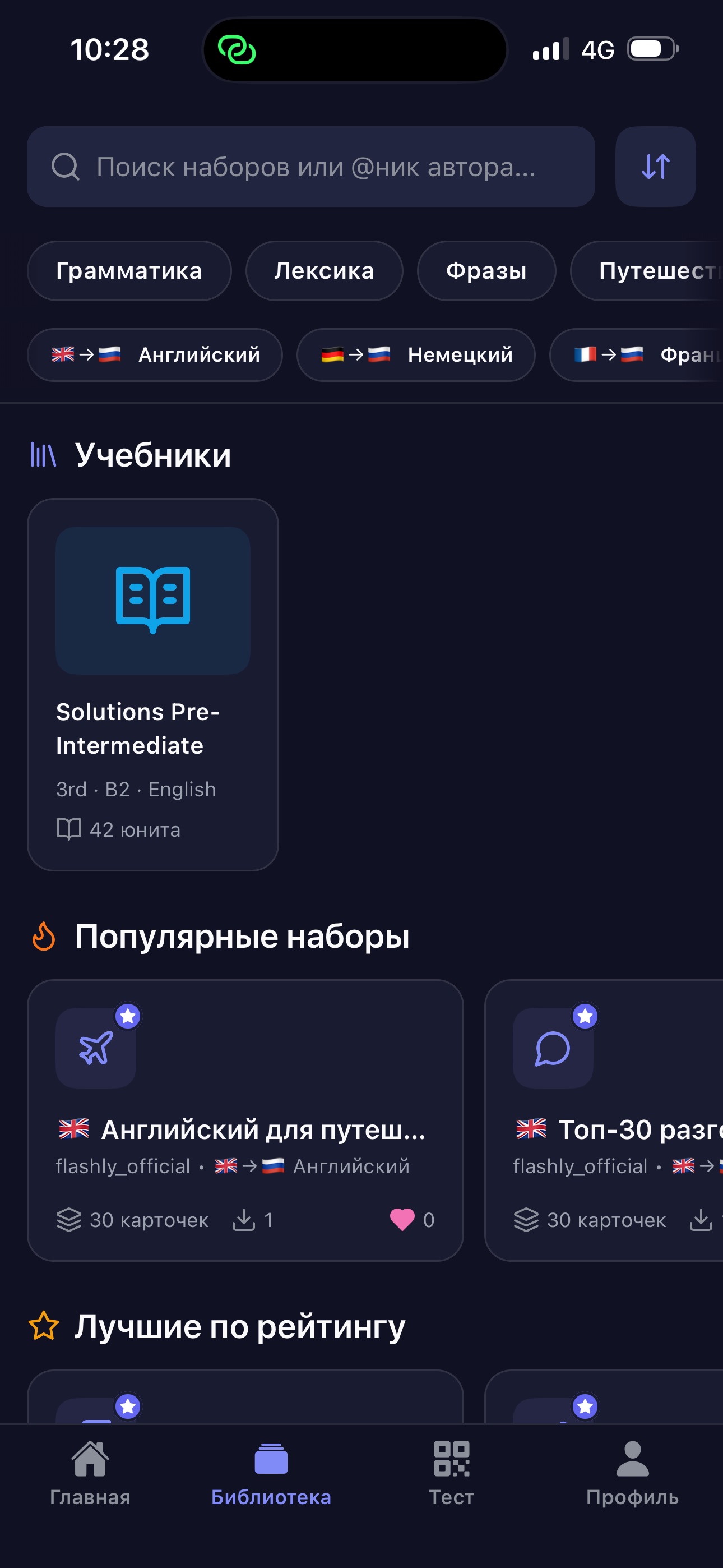Tap the search field for sets or authors
This screenshot has width=723, height=1568.
[310, 167]
